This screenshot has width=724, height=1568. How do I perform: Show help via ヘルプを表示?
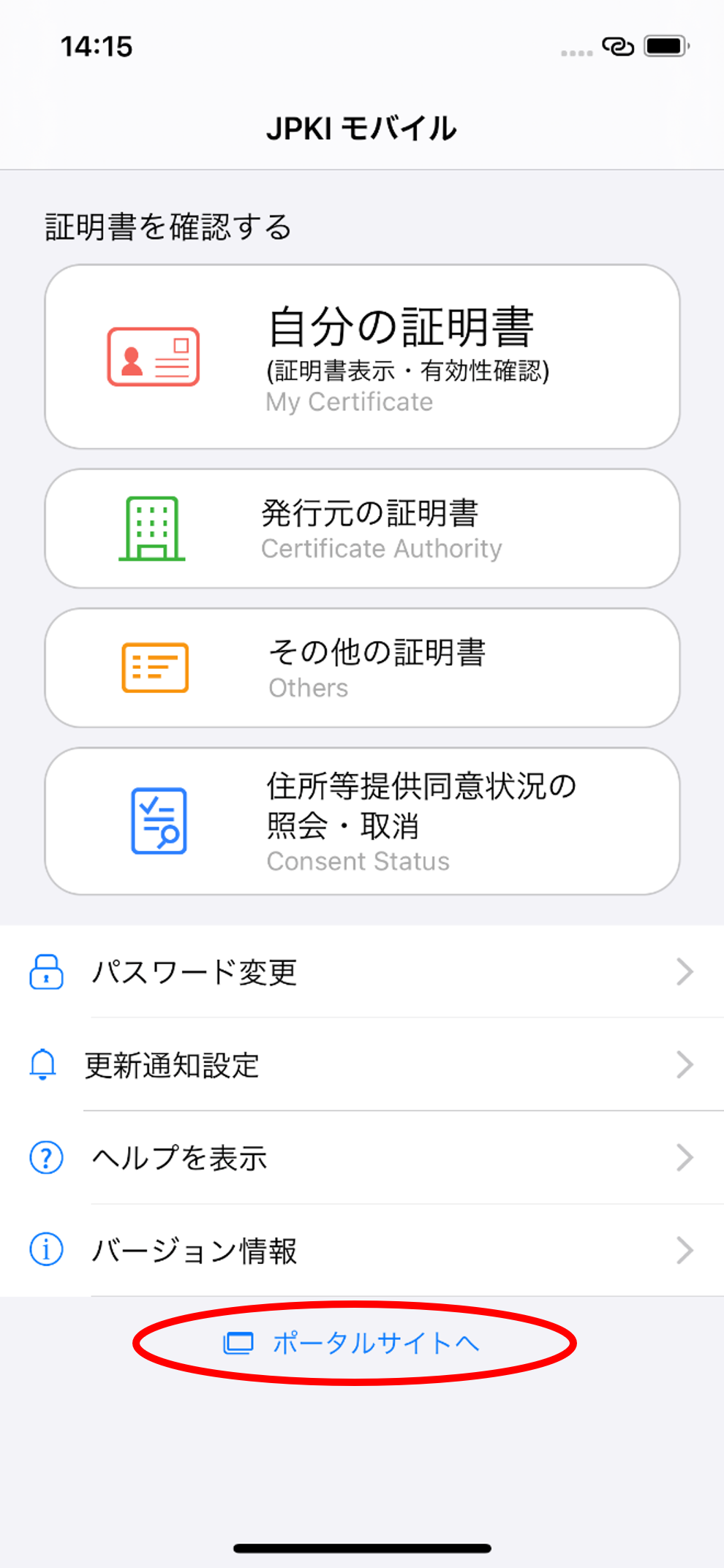coord(362,1158)
